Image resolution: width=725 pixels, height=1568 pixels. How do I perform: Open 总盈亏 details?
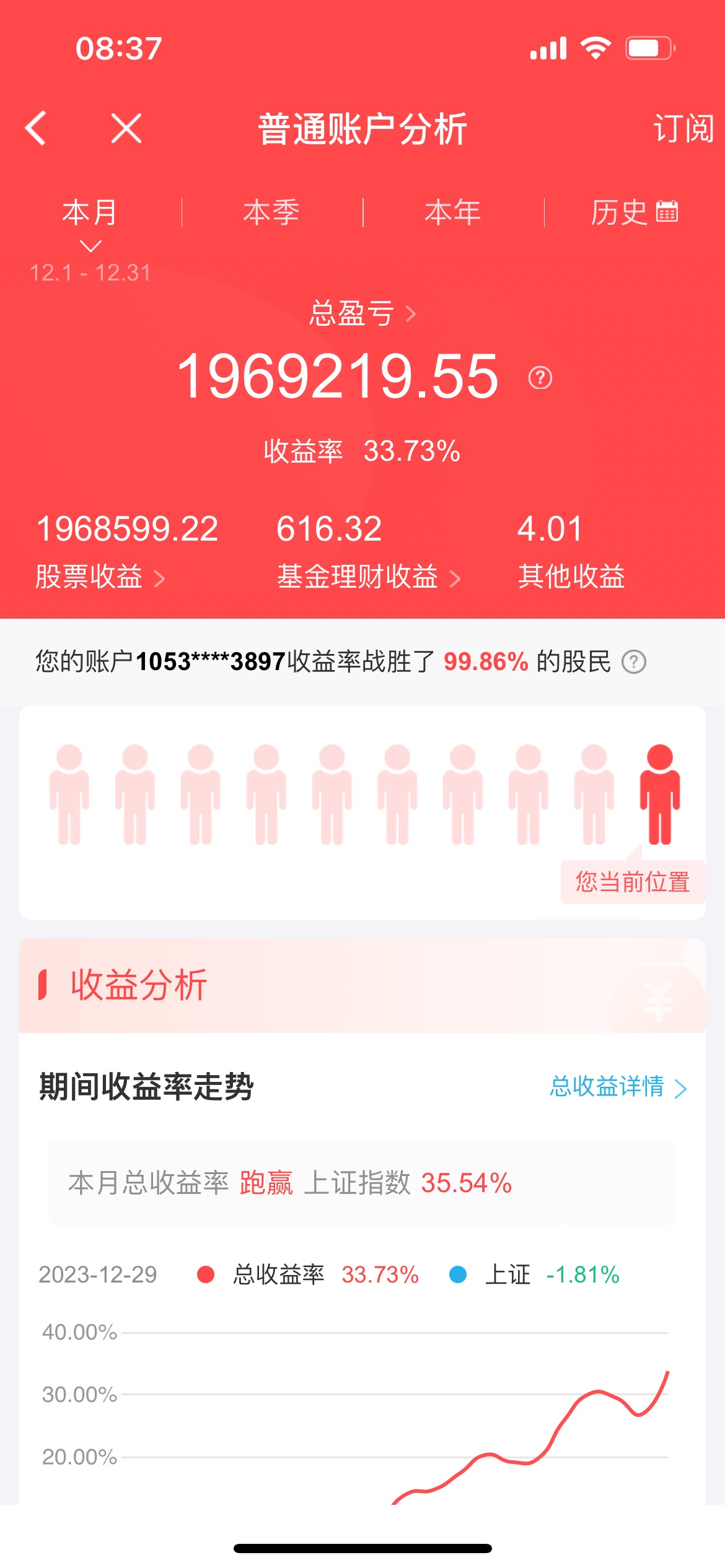point(362,313)
